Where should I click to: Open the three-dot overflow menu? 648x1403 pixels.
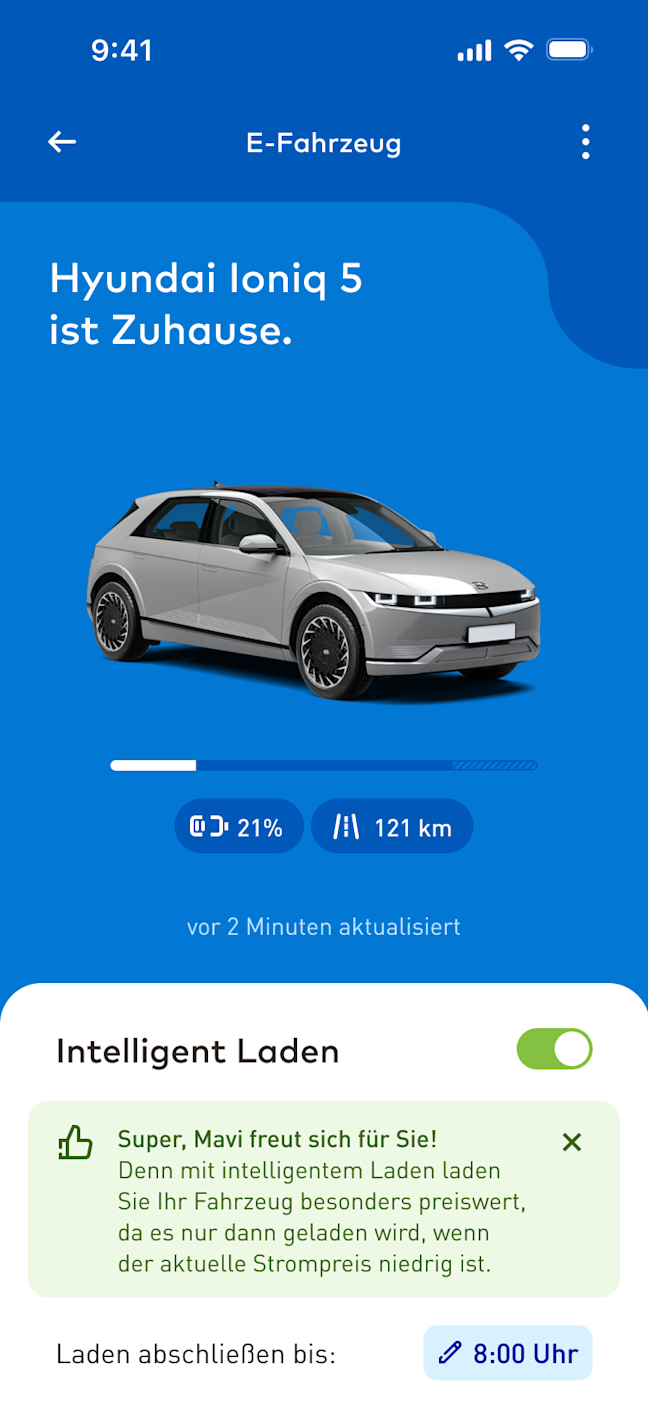(585, 142)
